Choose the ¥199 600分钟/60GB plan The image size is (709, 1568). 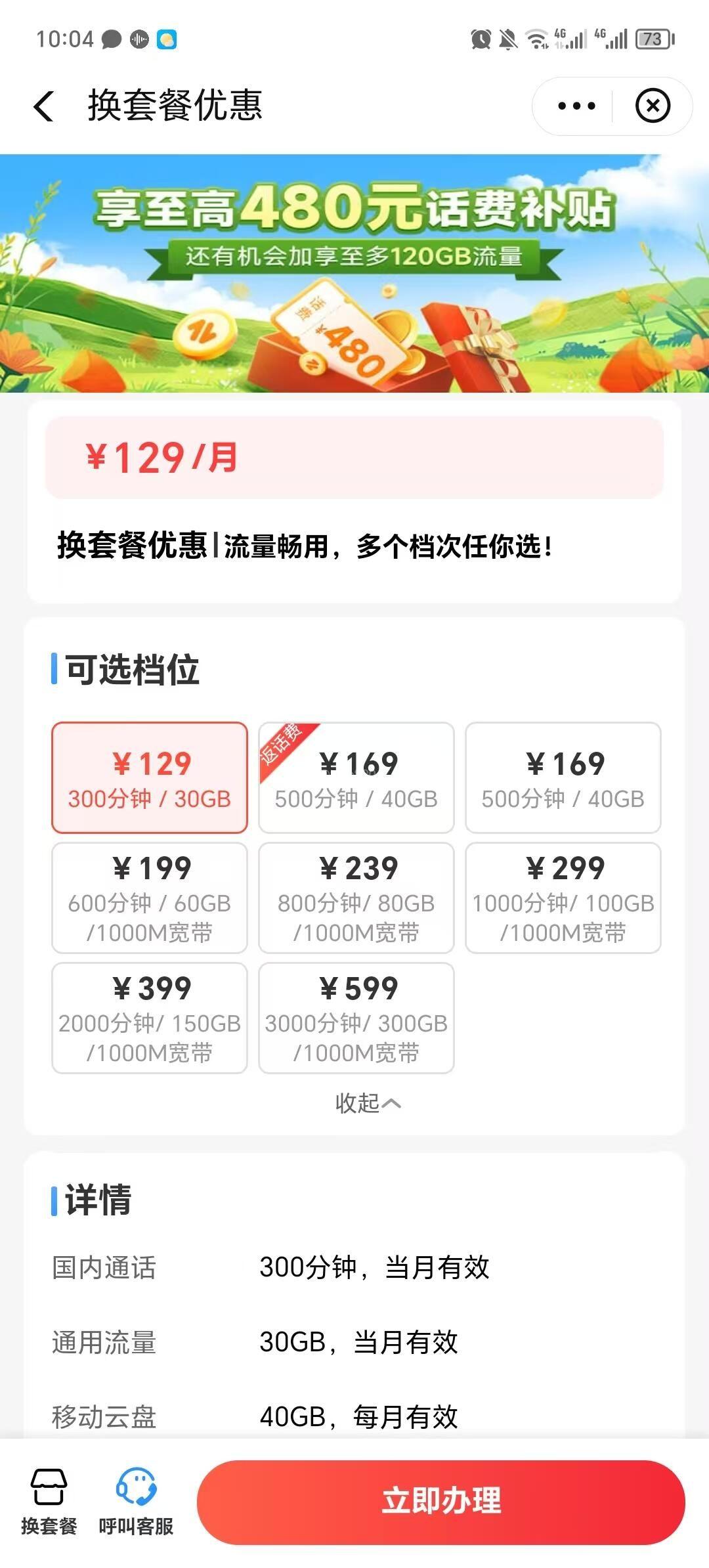[150, 898]
